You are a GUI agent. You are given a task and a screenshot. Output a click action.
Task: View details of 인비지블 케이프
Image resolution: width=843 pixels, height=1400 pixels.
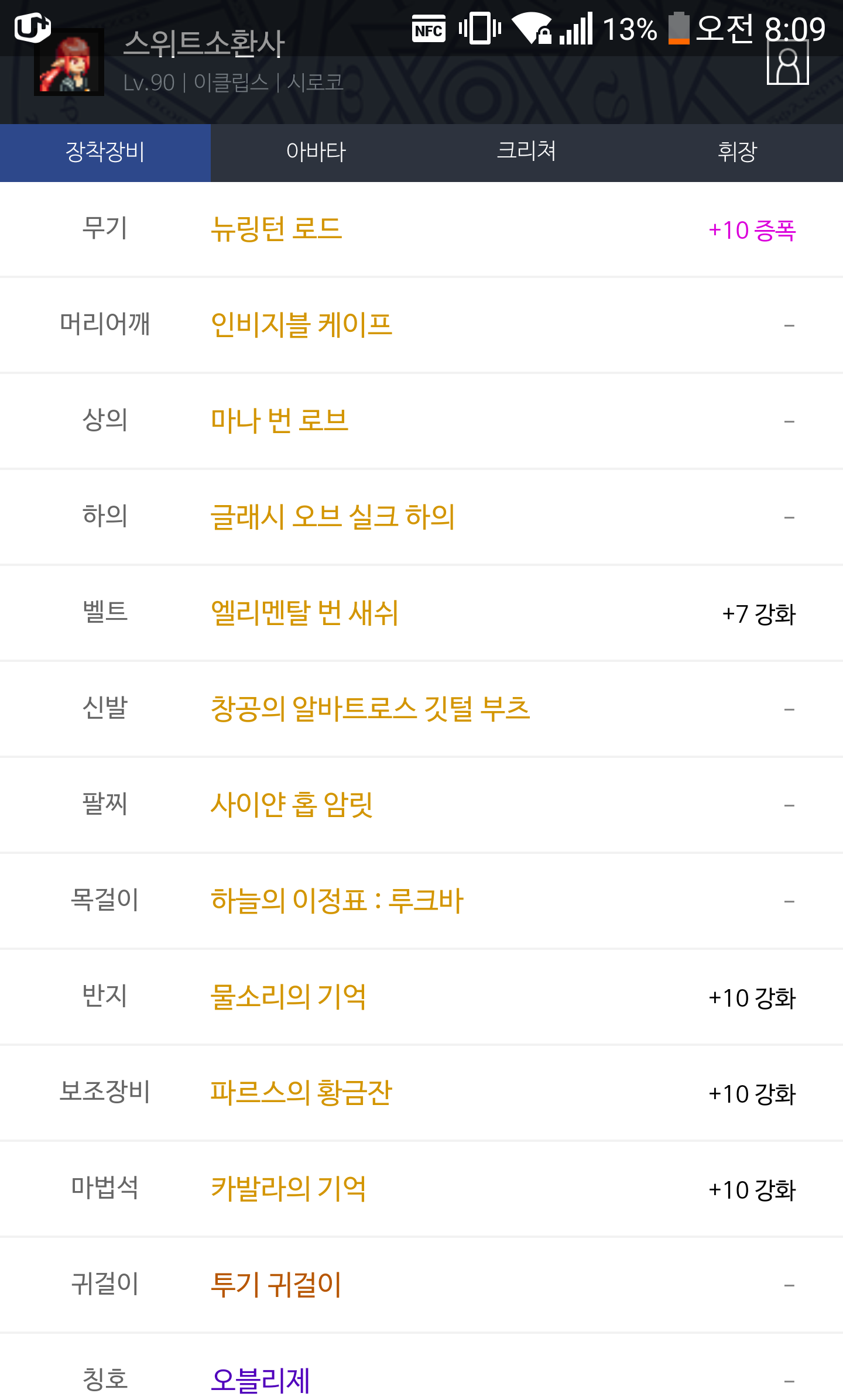pyautogui.click(x=301, y=325)
